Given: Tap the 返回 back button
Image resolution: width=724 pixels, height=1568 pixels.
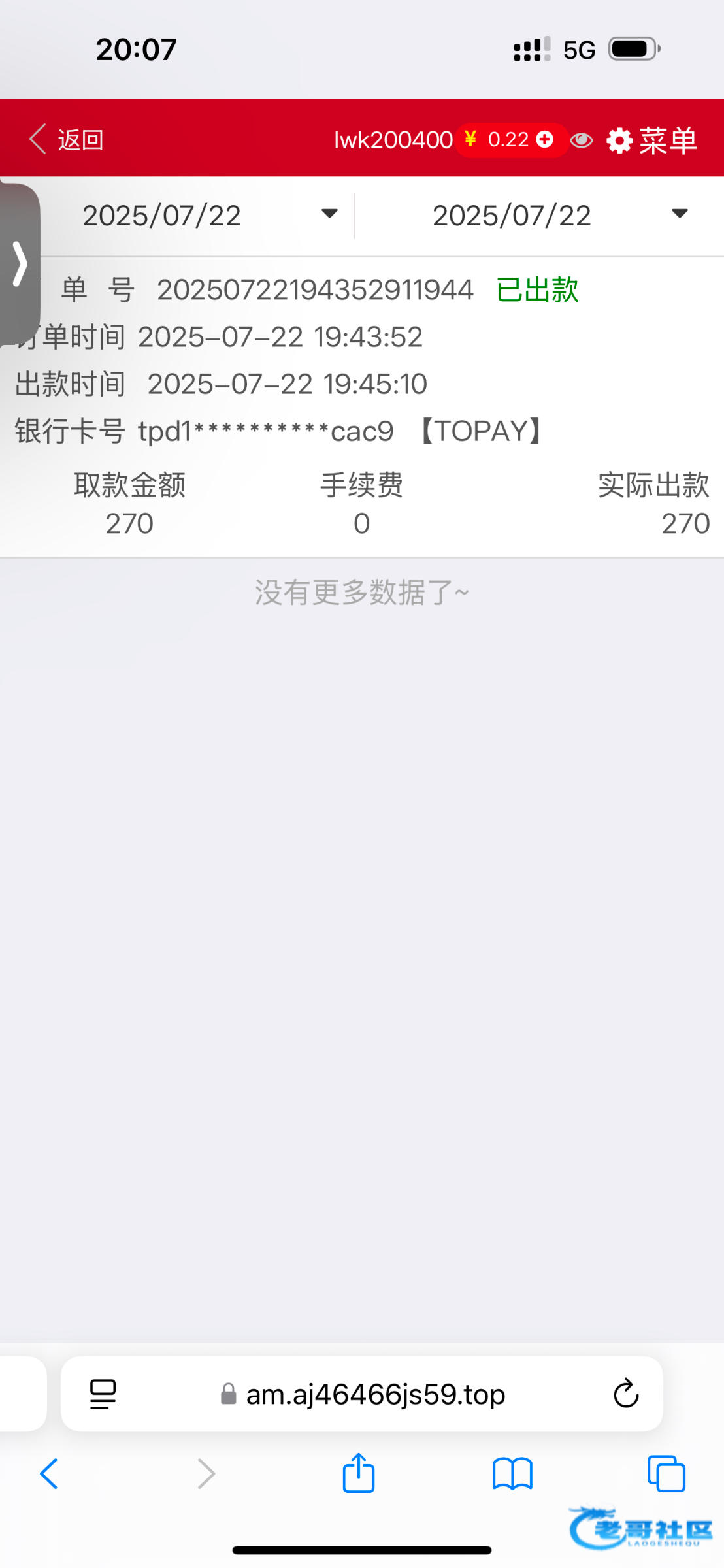Looking at the screenshot, I should (x=67, y=140).
